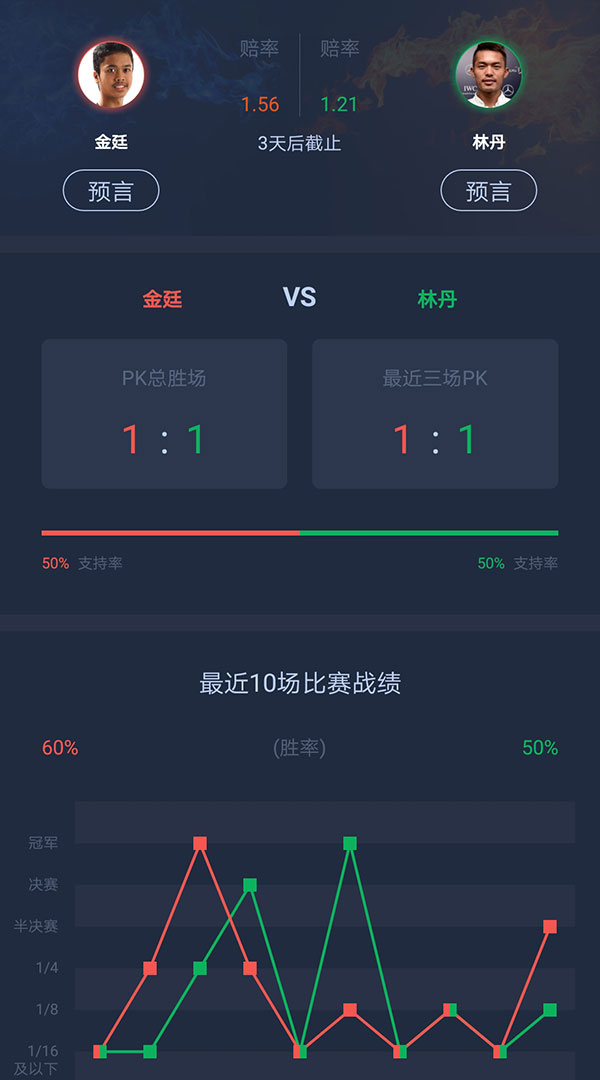
Task: Open 金廷's player avatar
Action: point(111,75)
